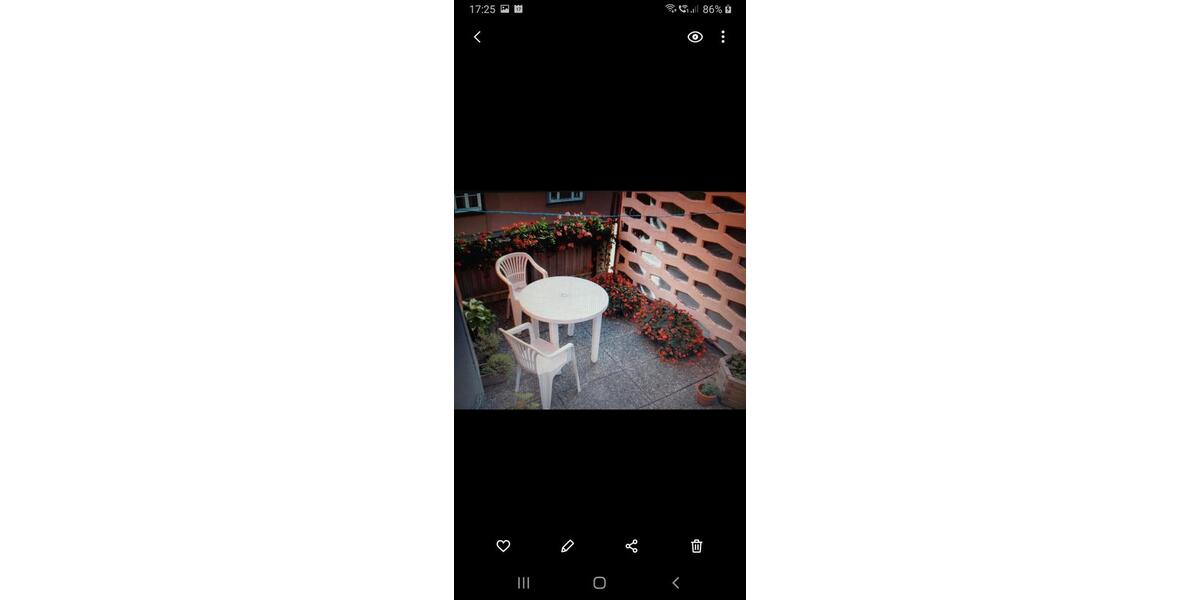This screenshot has height=600, width=1200.
Task: Go to the home screen
Action: pos(599,583)
